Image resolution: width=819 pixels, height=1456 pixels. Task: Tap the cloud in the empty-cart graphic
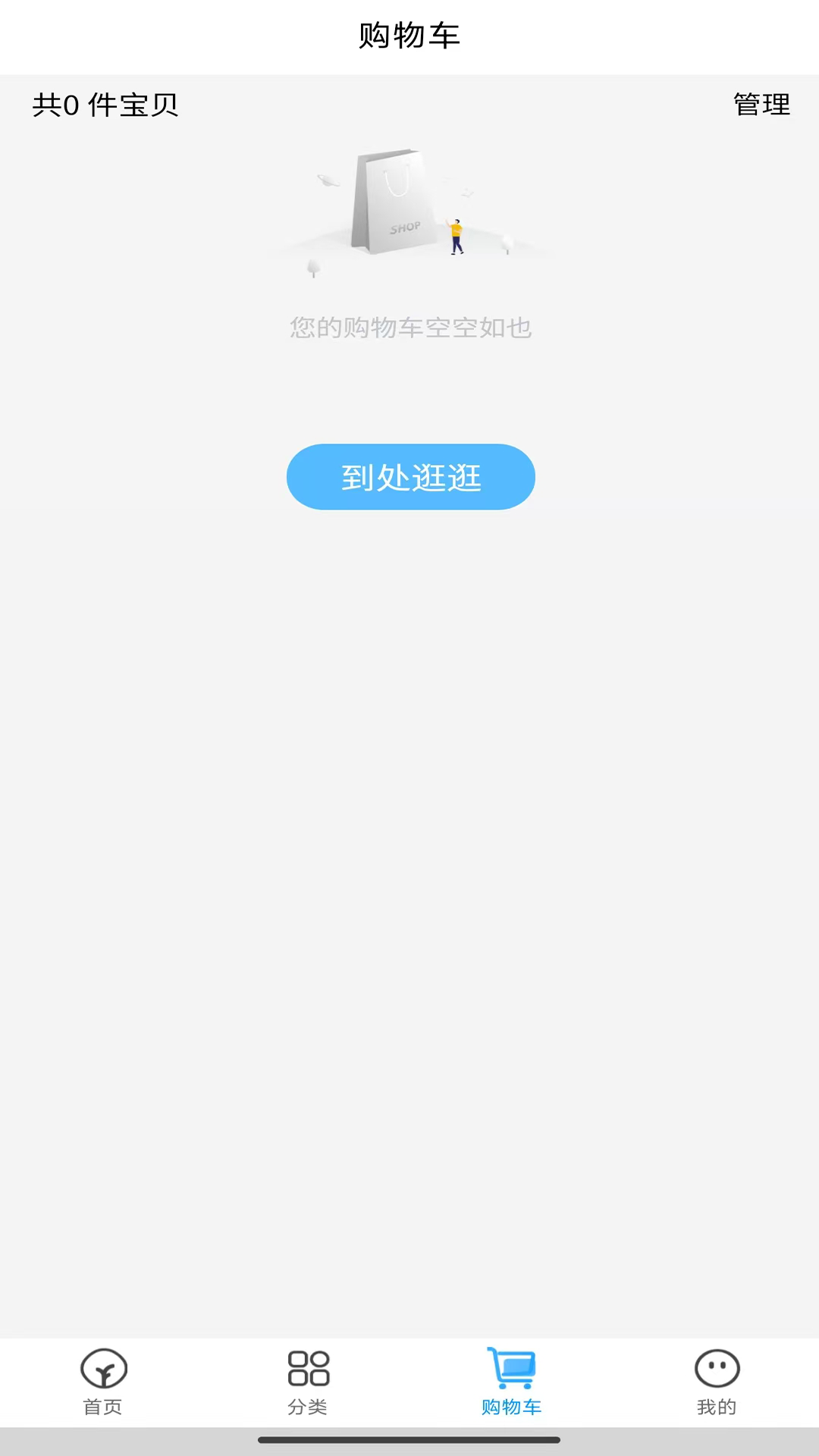click(329, 180)
